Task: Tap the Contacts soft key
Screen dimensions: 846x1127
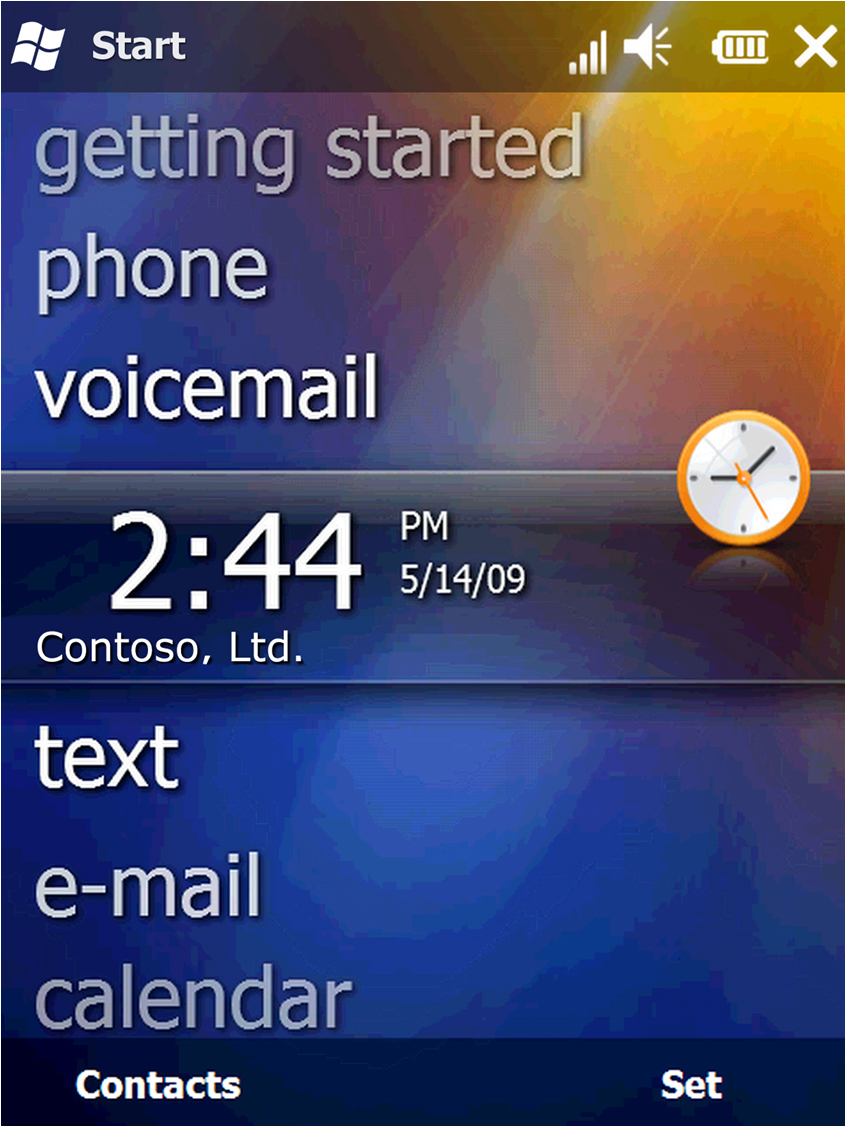Action: pos(158,1085)
